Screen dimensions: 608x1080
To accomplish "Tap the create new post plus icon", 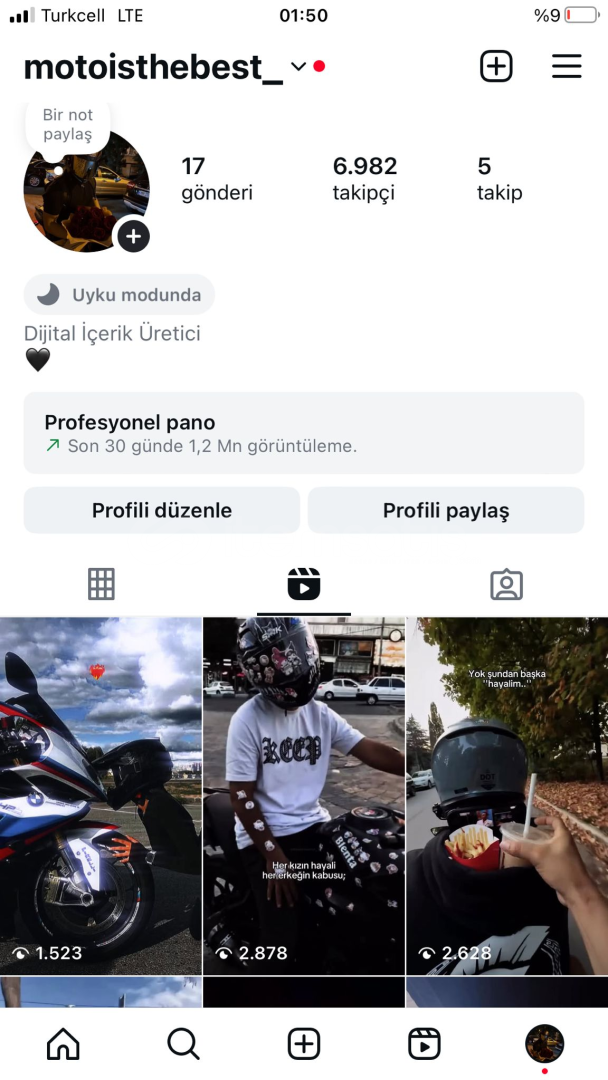I will click(496, 67).
